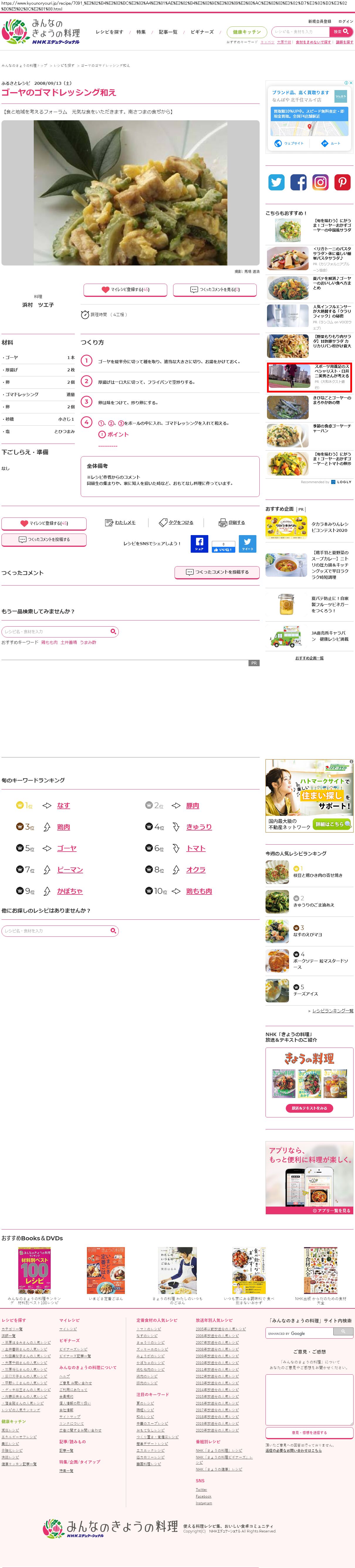The height and width of the screenshot is (1568, 355).
Task: Tap タグをつける to tag recipe
Action: [177, 522]
